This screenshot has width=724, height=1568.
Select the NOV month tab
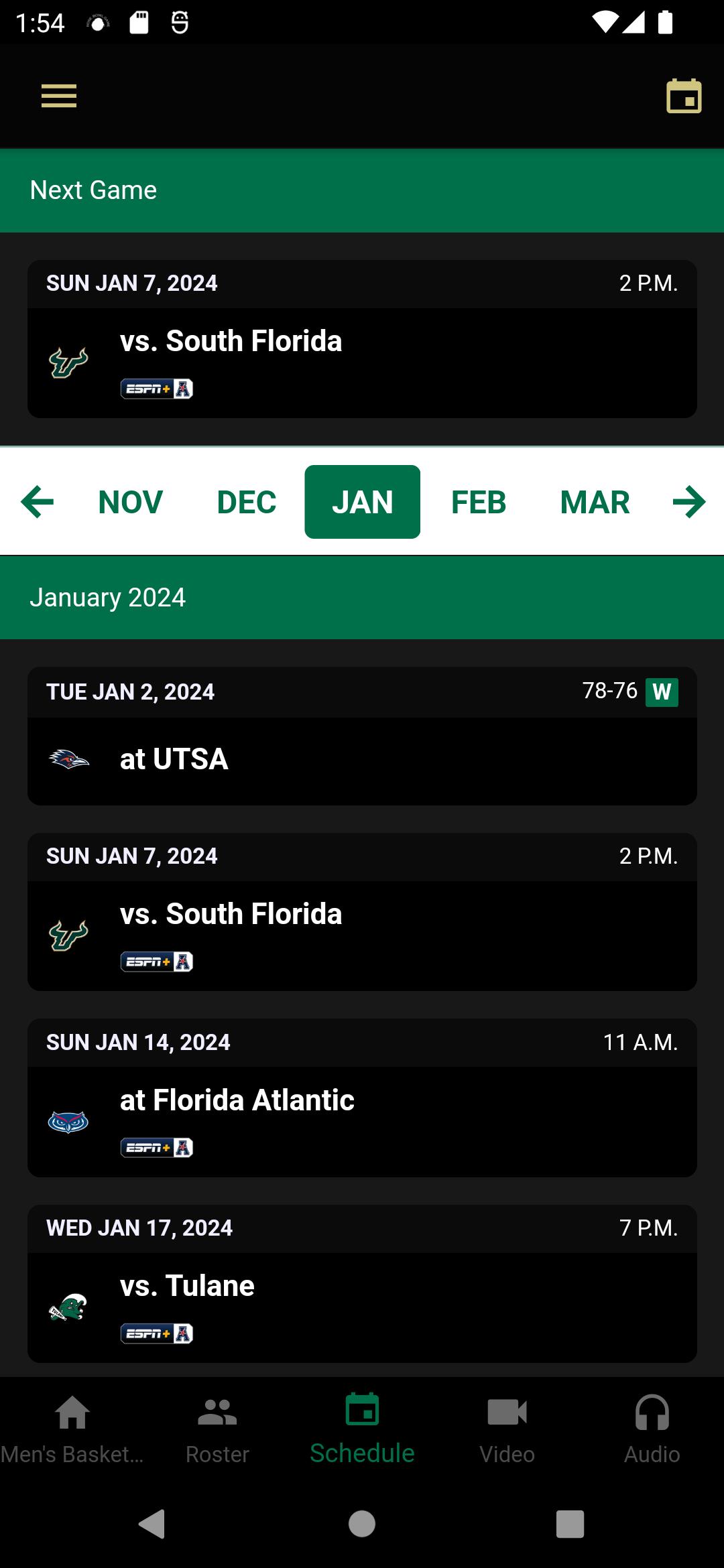(131, 502)
